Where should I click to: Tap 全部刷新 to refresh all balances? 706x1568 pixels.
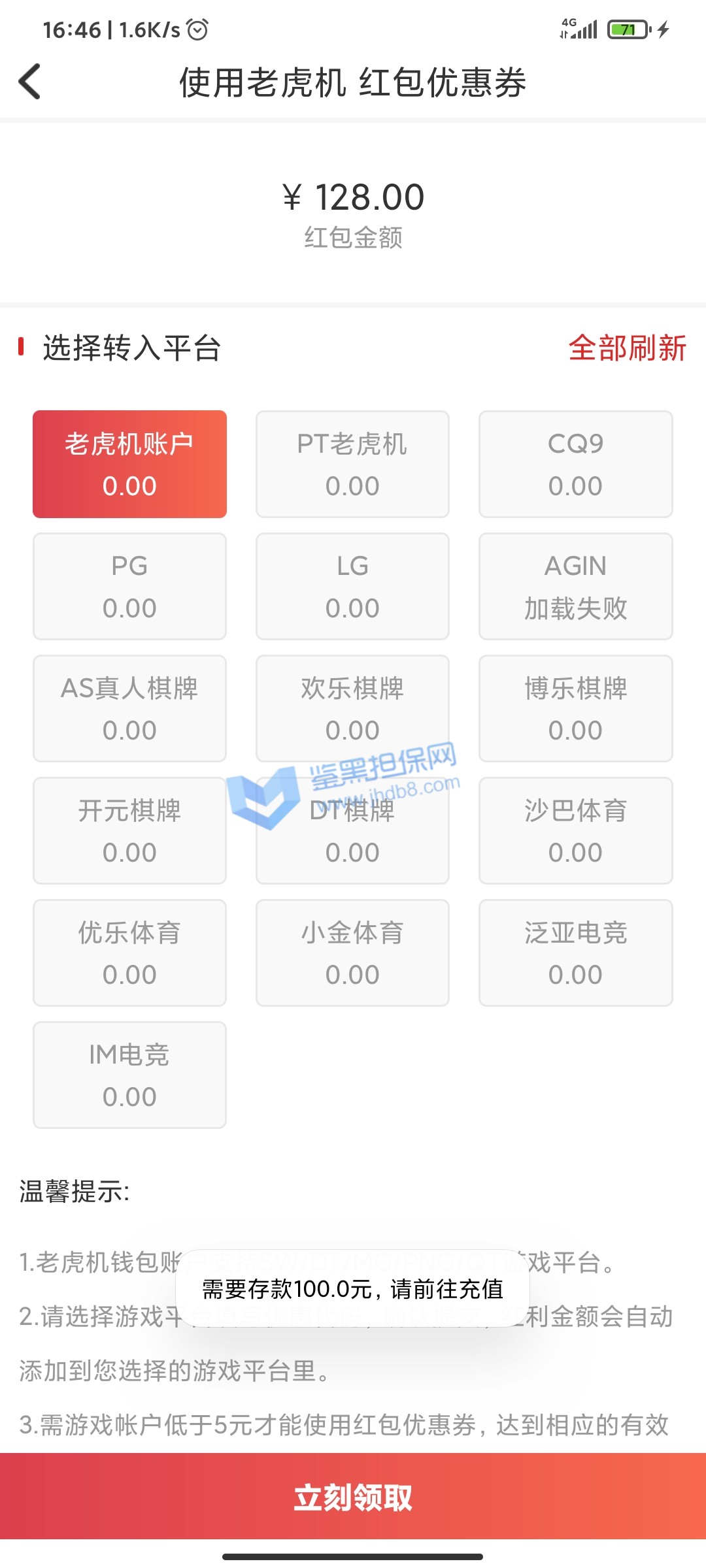pyautogui.click(x=626, y=348)
